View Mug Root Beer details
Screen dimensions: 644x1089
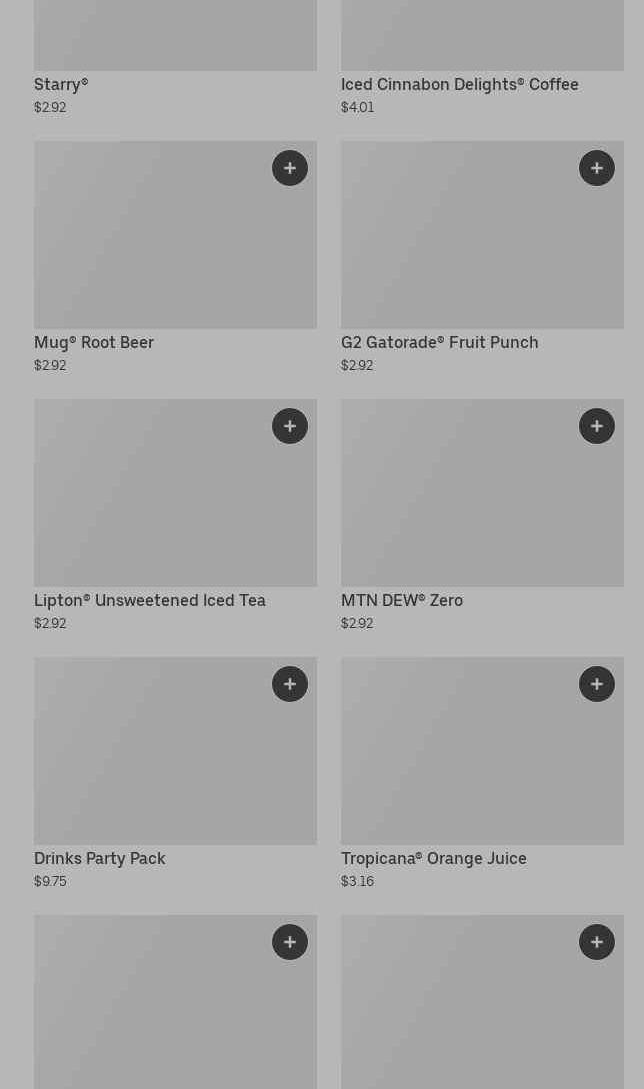(175, 257)
